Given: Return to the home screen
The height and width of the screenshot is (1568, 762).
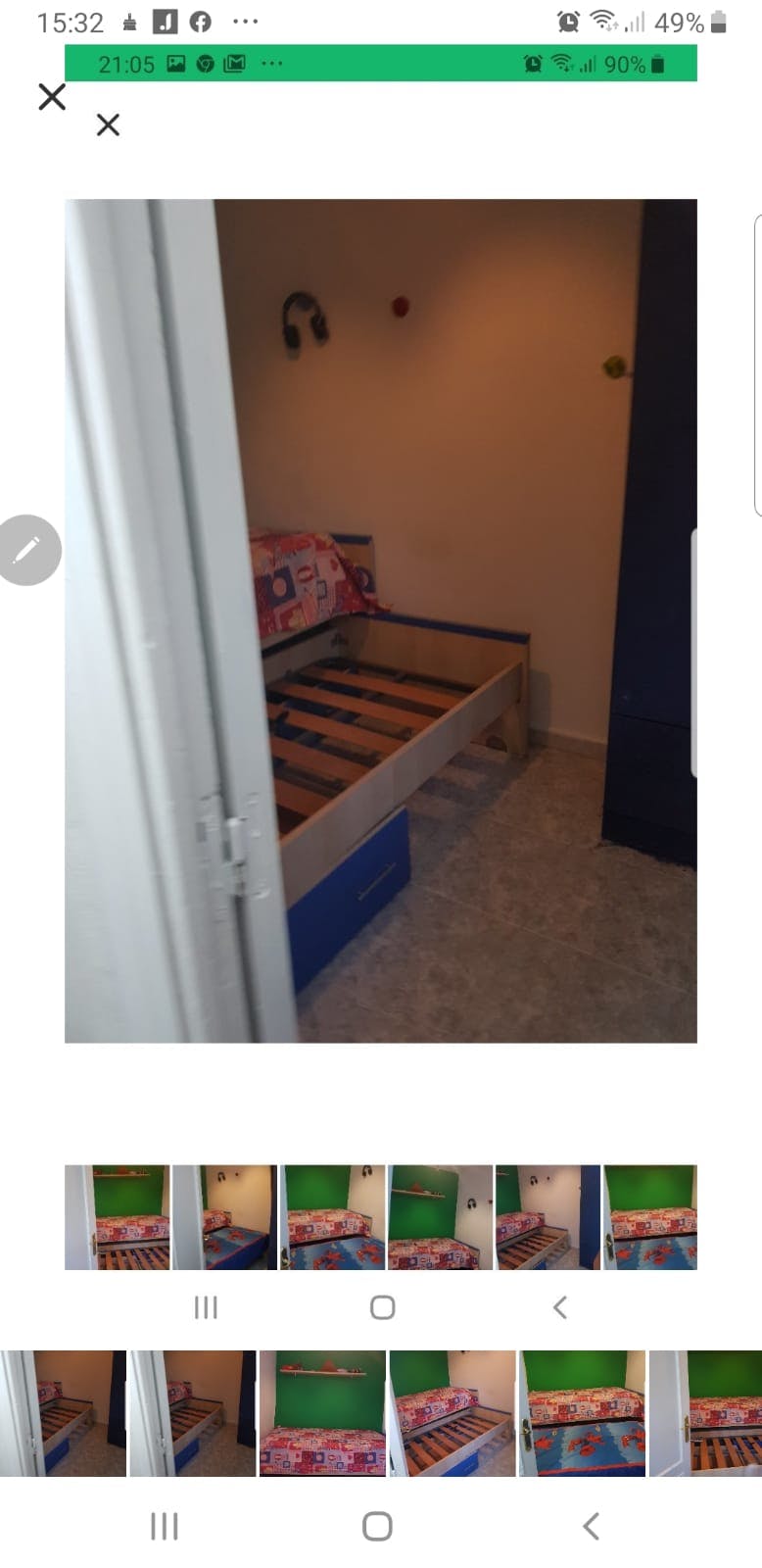Looking at the screenshot, I should tap(377, 1526).
